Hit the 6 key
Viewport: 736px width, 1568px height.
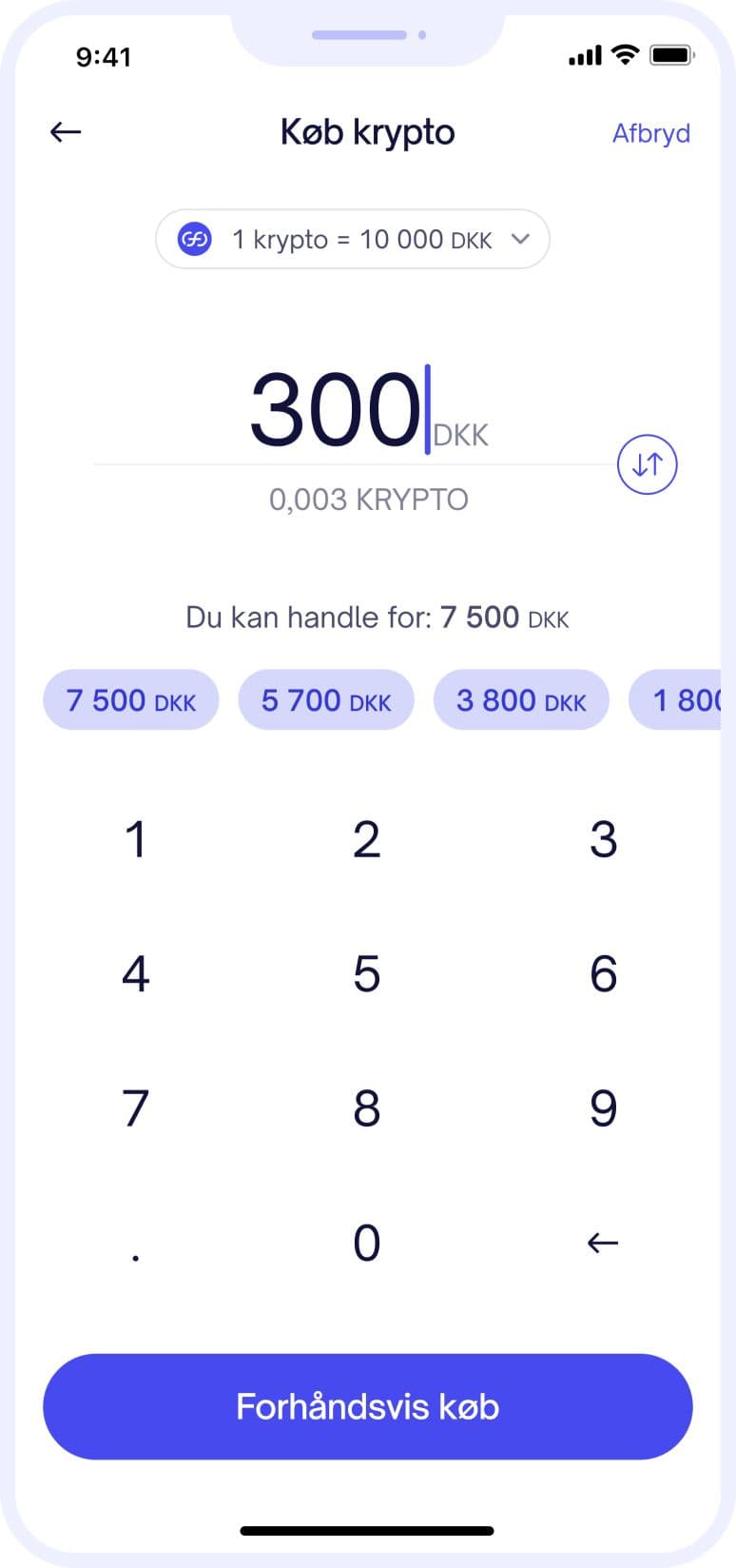[603, 973]
